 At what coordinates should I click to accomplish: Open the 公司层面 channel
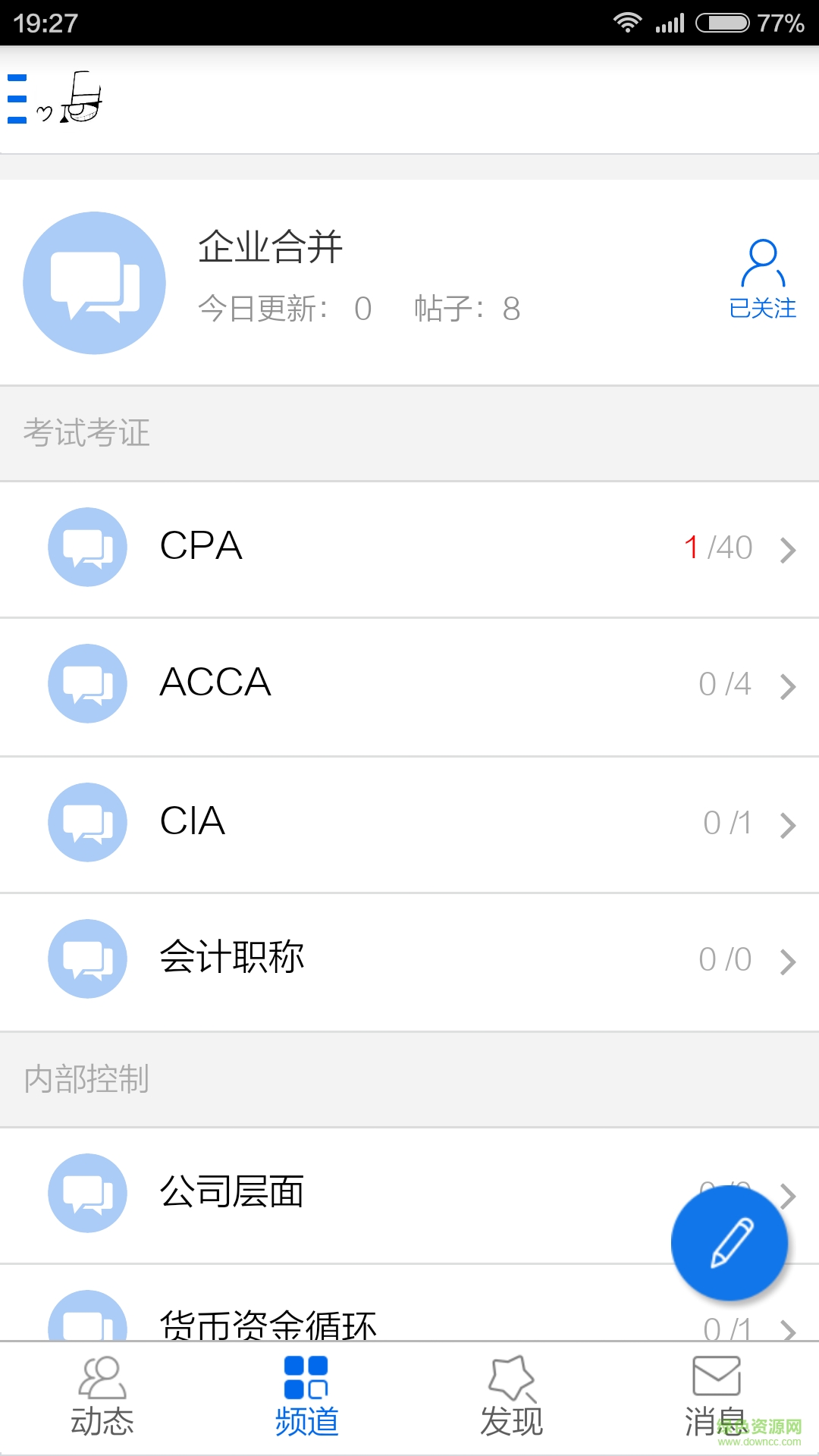(341, 1194)
